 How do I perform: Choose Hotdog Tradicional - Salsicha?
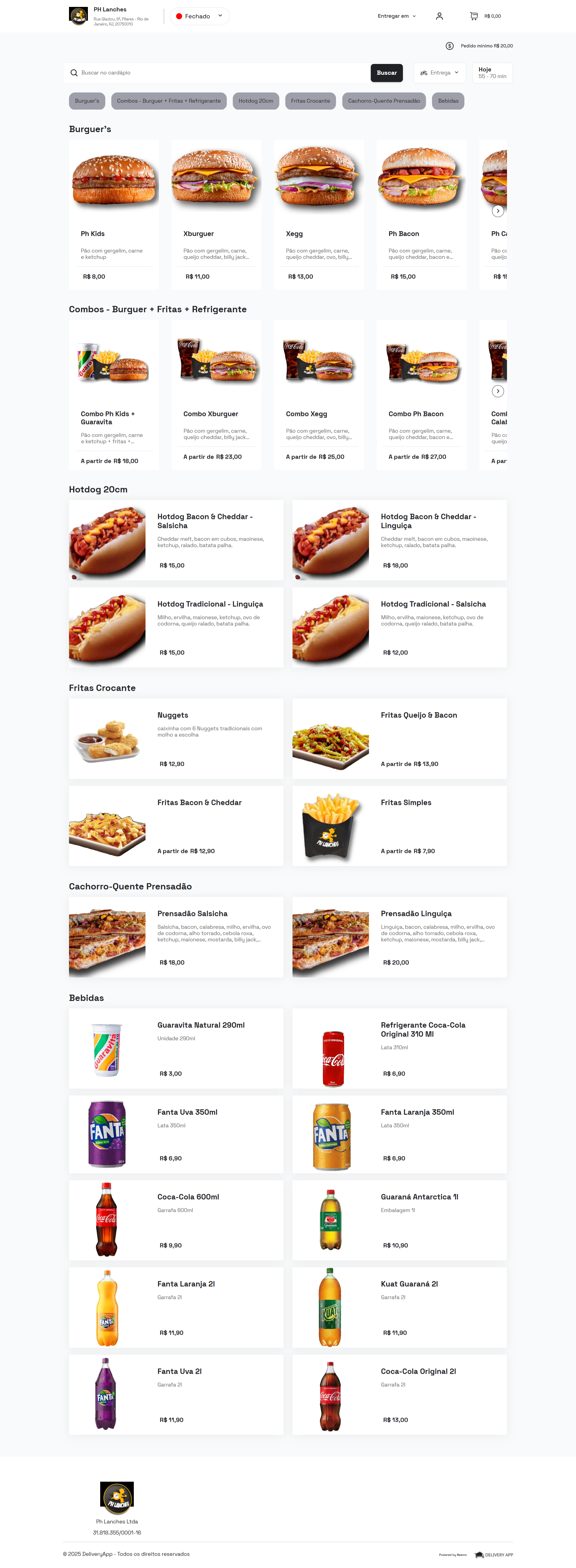click(399, 627)
